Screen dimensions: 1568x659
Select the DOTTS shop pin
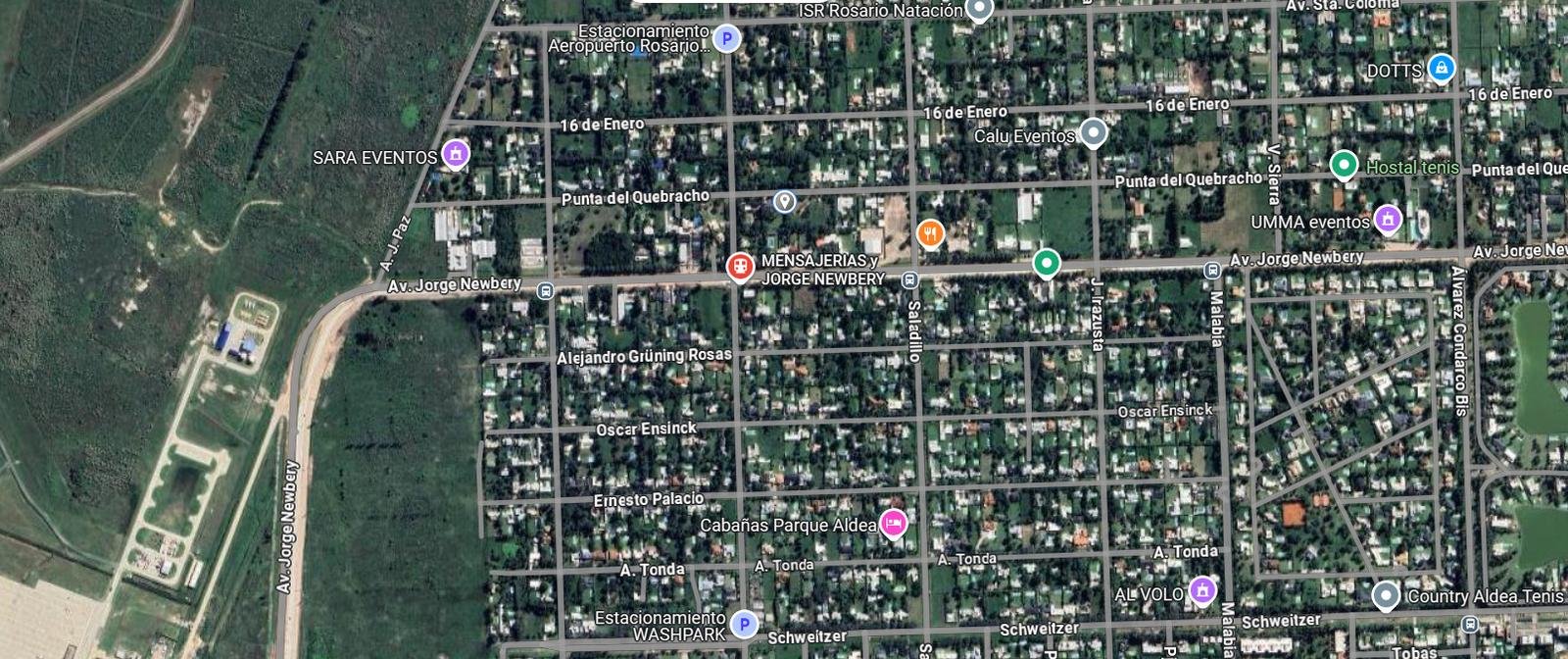point(1441,68)
